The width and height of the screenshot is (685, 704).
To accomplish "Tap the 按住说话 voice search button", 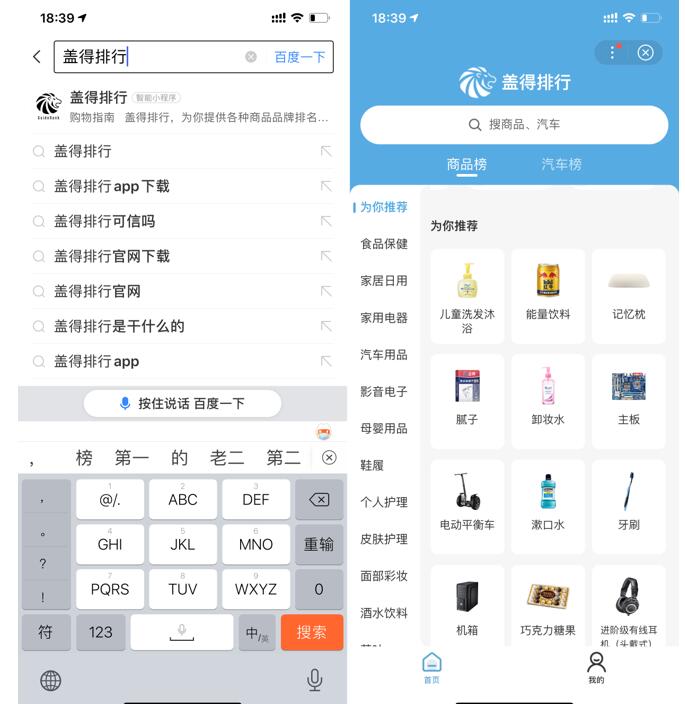I will coord(181,403).
